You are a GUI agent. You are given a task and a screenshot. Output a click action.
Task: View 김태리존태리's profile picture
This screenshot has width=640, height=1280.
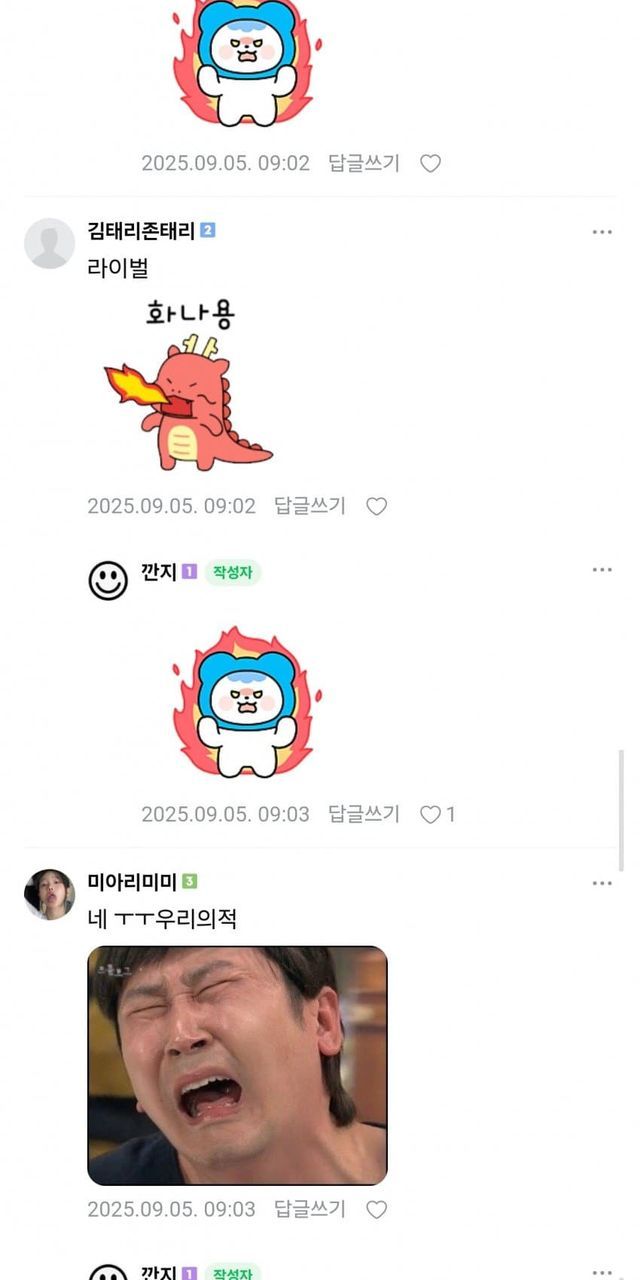pos(49,243)
